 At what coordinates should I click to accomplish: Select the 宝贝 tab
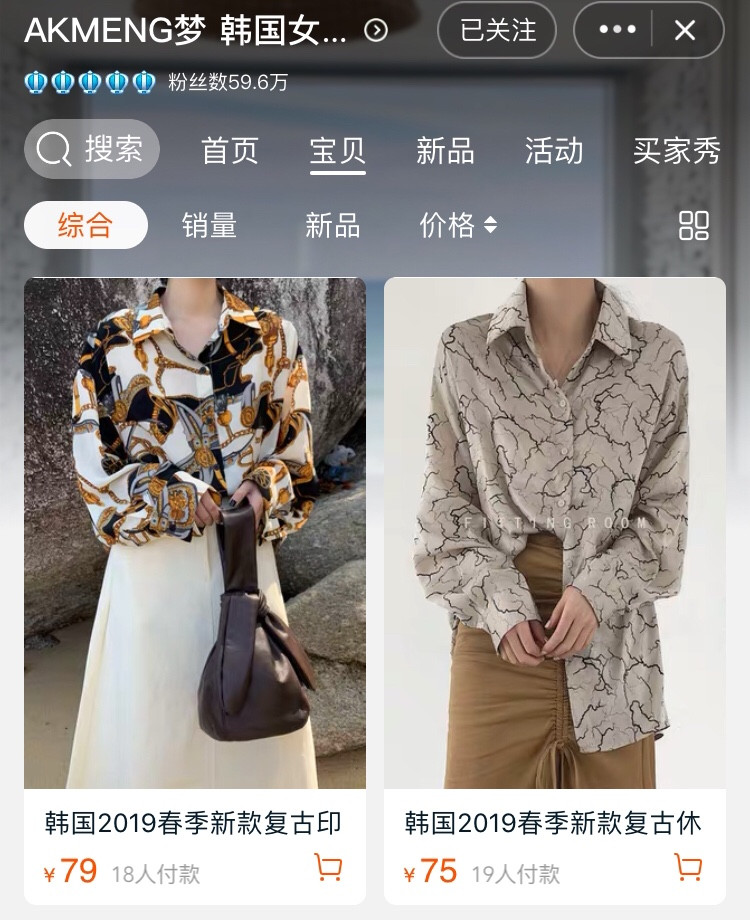pyautogui.click(x=338, y=151)
